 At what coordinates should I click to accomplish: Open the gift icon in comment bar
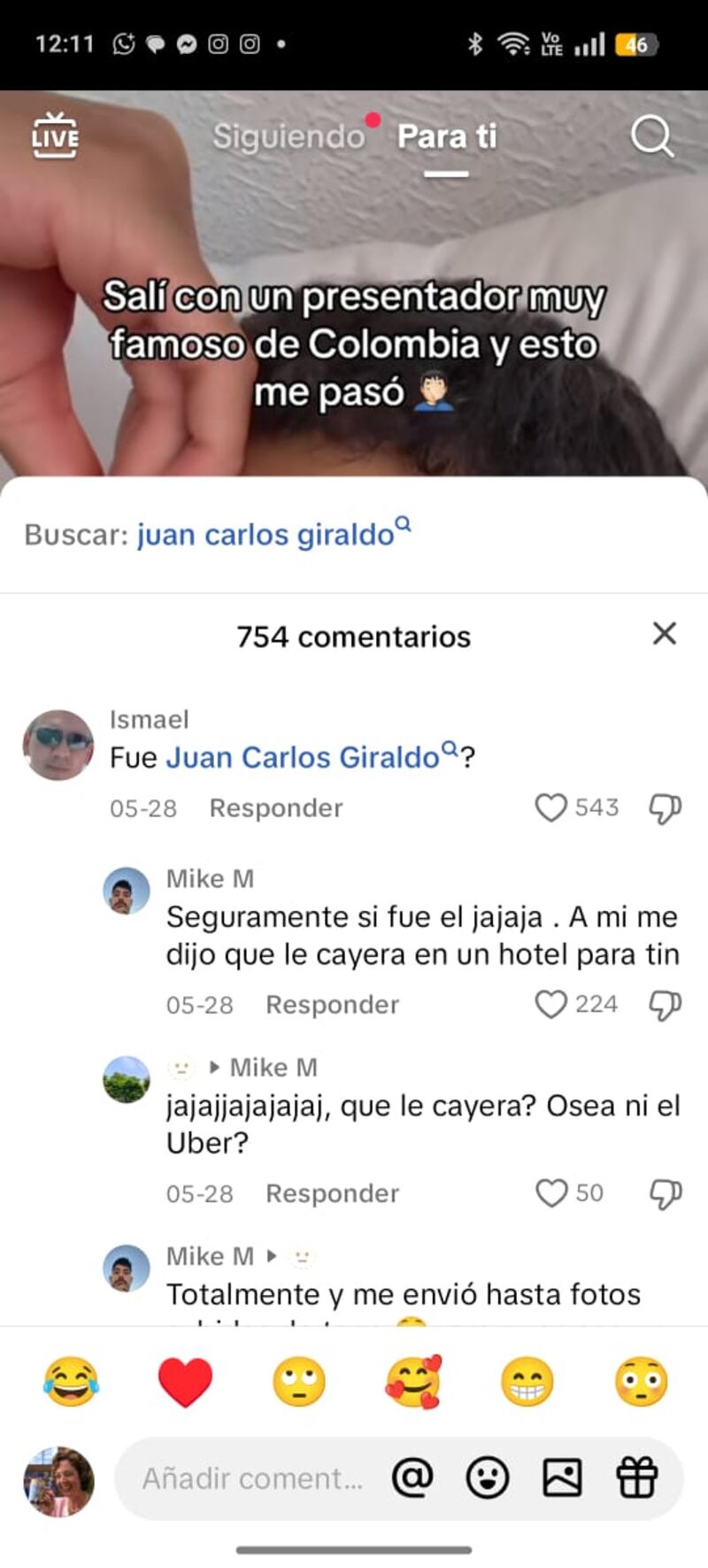636,1478
